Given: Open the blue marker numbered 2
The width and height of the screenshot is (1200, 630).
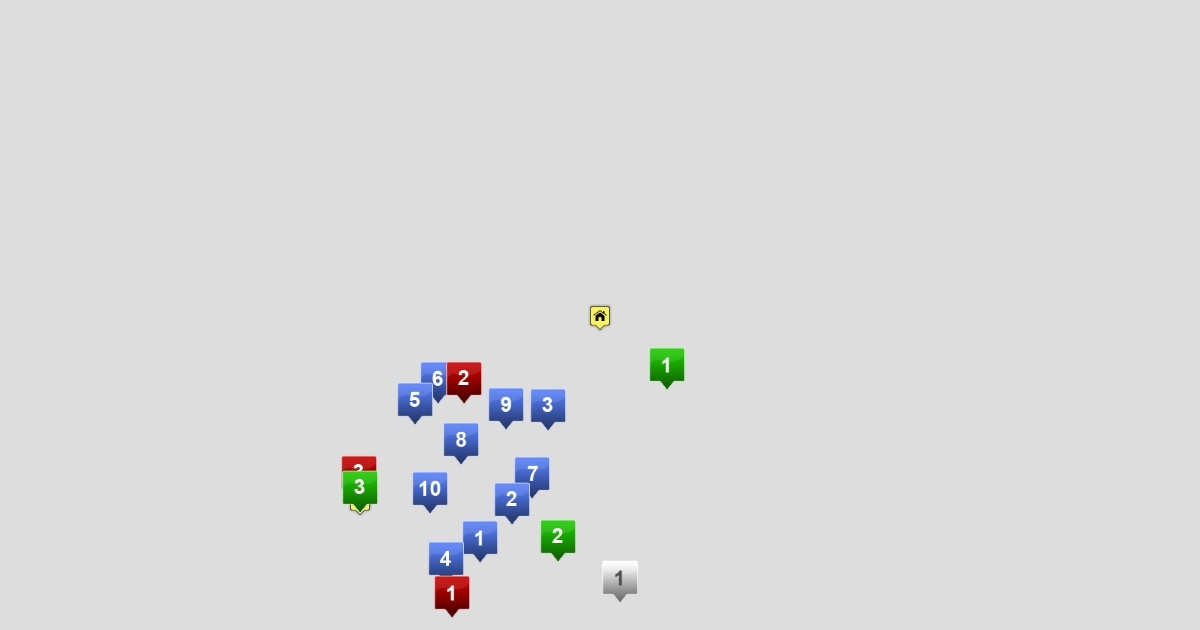Looking at the screenshot, I should point(512,502).
